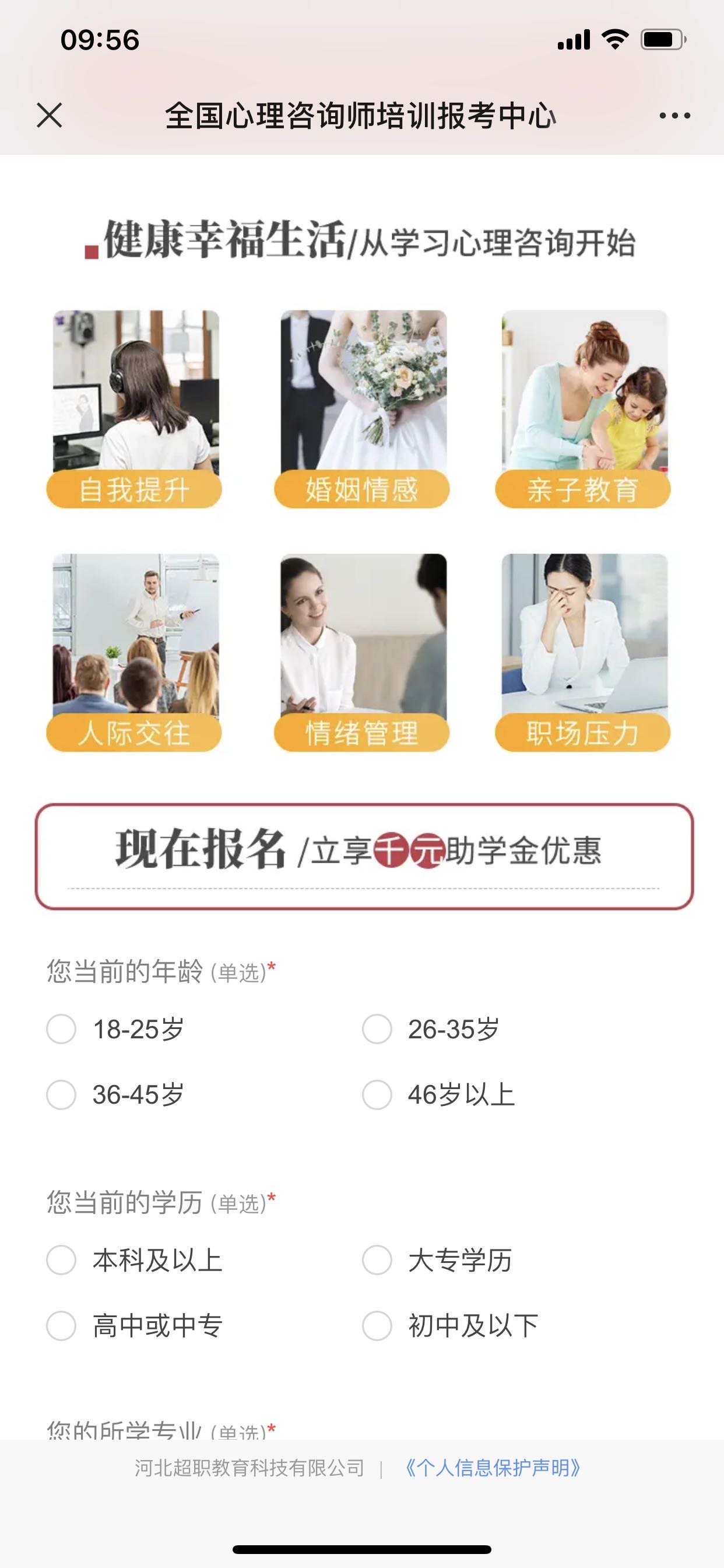724x1568 pixels.
Task: Open the three-dot overflow menu
Action: (x=674, y=115)
